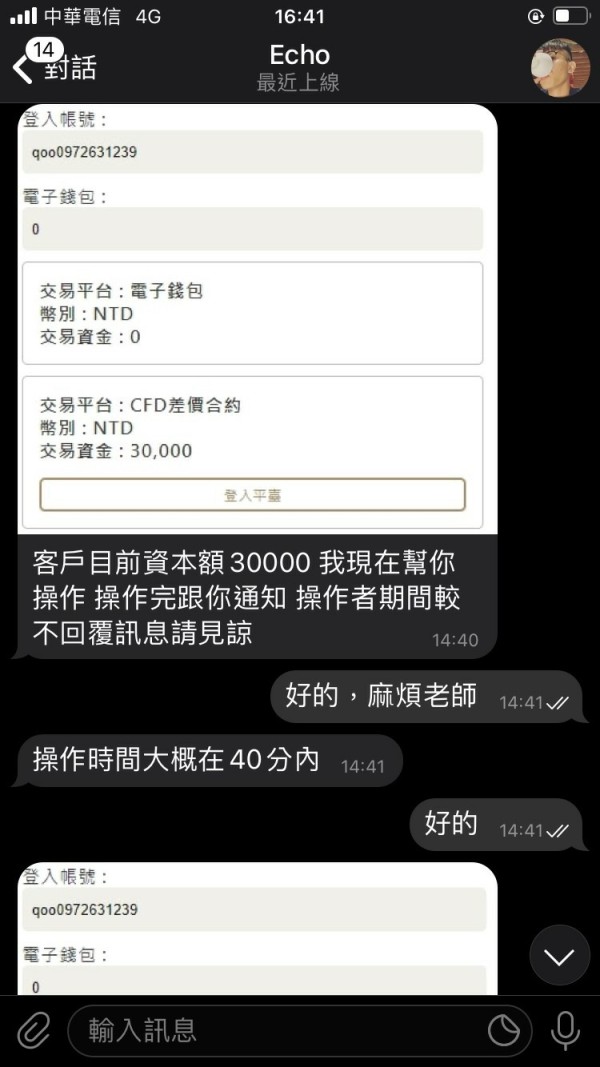Tap the paperclip attach icon
600x1067 pixels.
click(33, 1030)
